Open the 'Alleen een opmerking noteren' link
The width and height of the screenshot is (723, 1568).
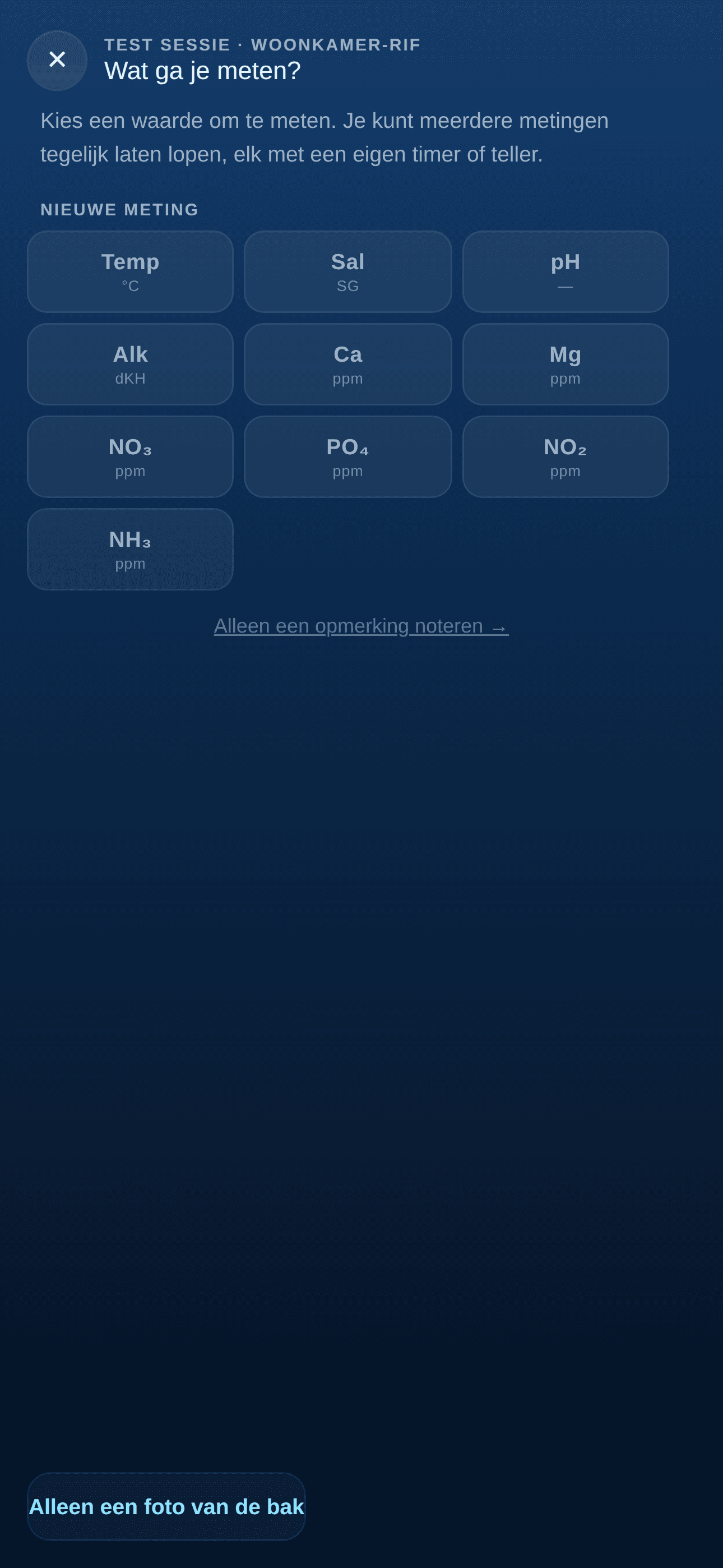click(x=361, y=626)
